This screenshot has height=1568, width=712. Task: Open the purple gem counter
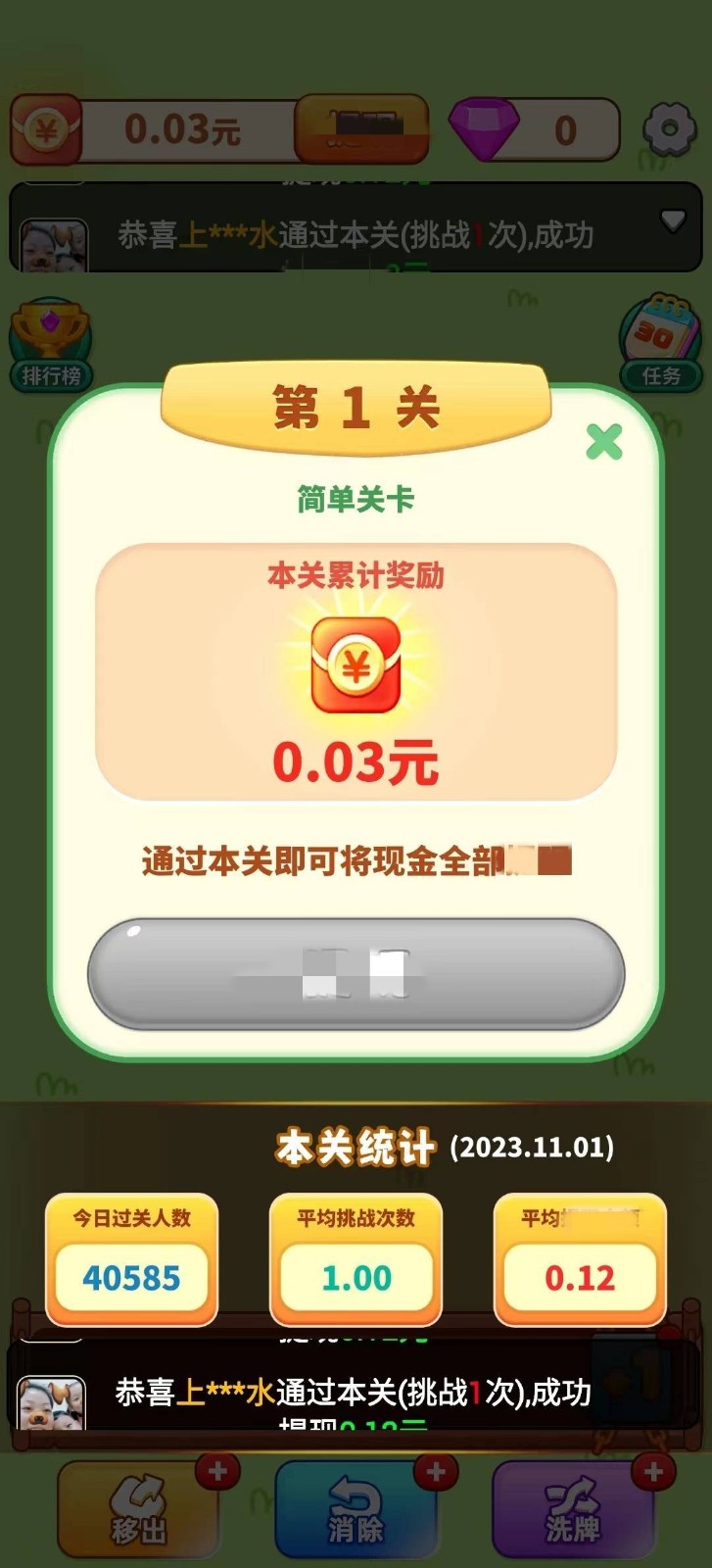(534, 129)
